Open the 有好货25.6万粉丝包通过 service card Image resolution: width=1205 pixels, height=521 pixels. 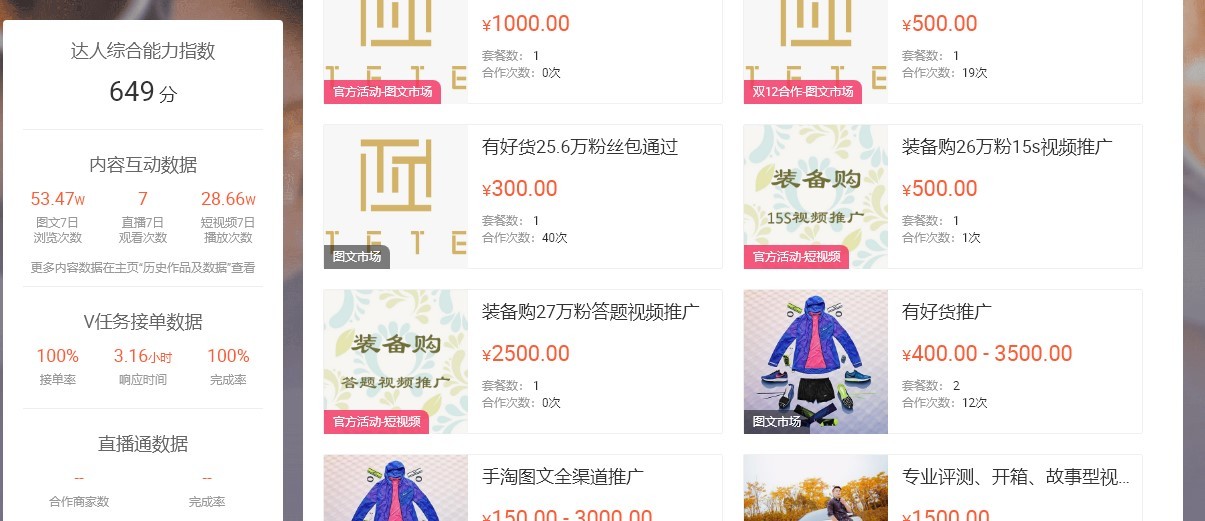pos(580,148)
